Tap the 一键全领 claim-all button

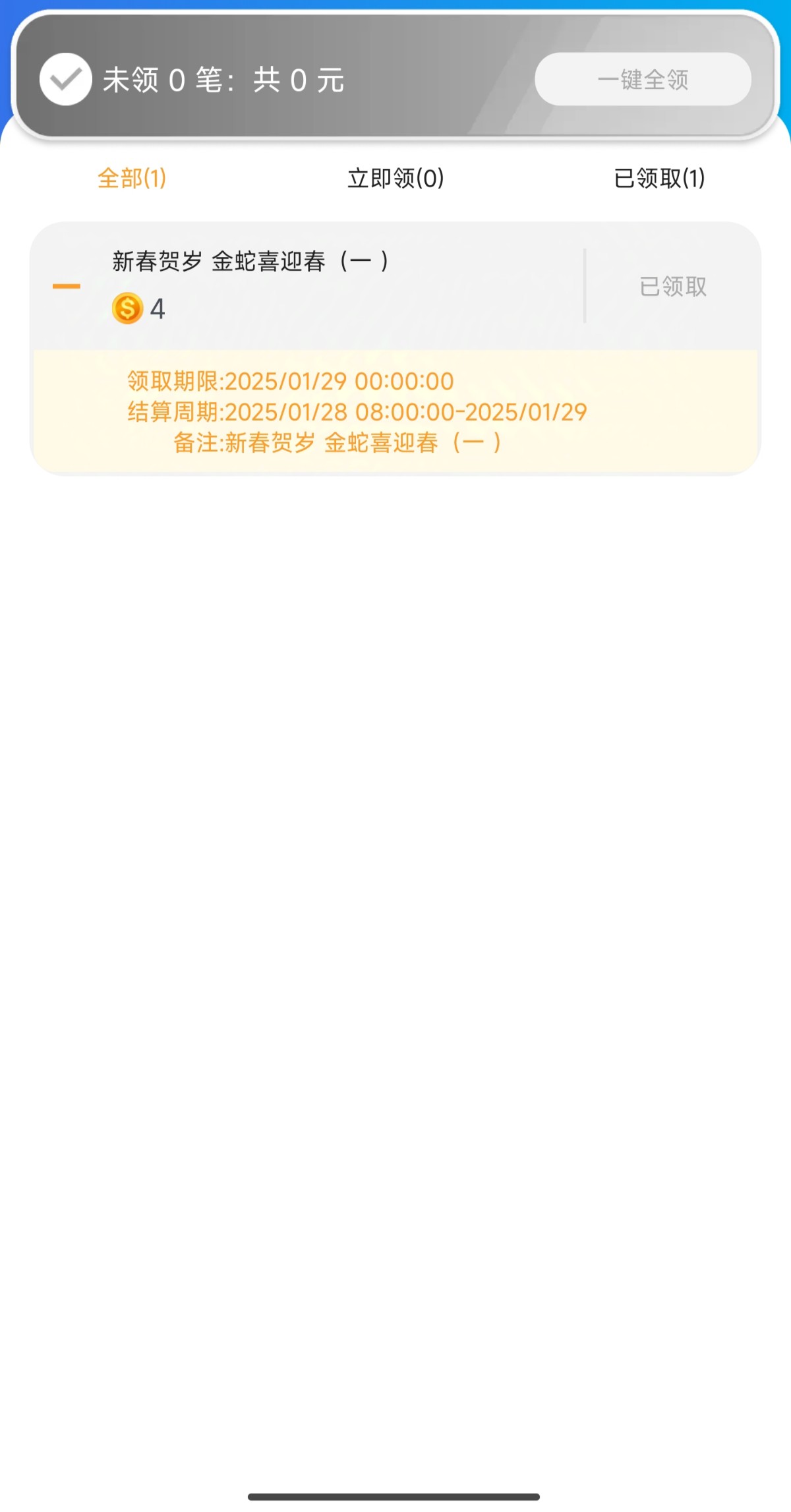[x=643, y=80]
